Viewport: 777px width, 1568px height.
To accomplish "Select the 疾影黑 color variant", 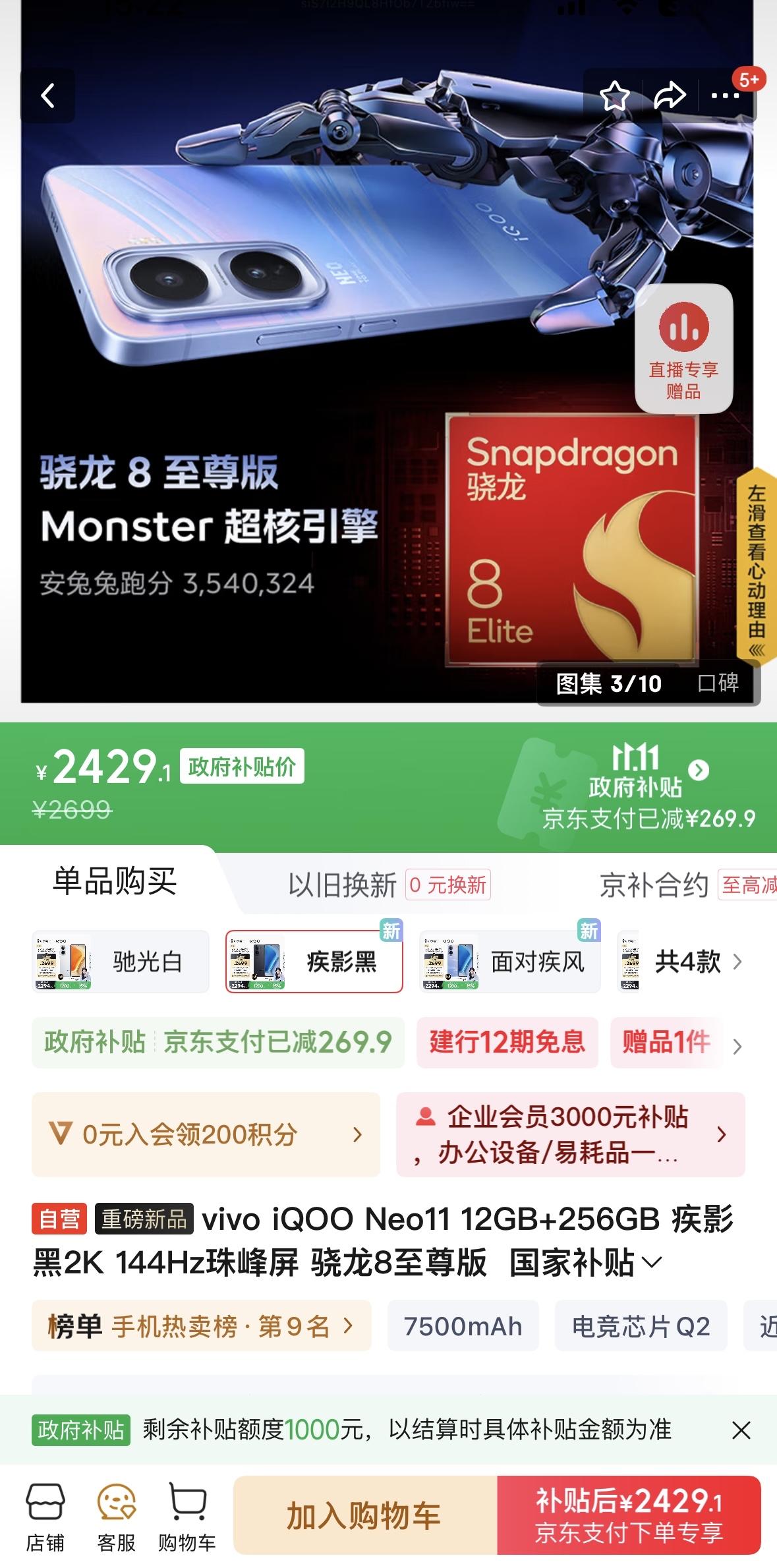I will click(315, 960).
